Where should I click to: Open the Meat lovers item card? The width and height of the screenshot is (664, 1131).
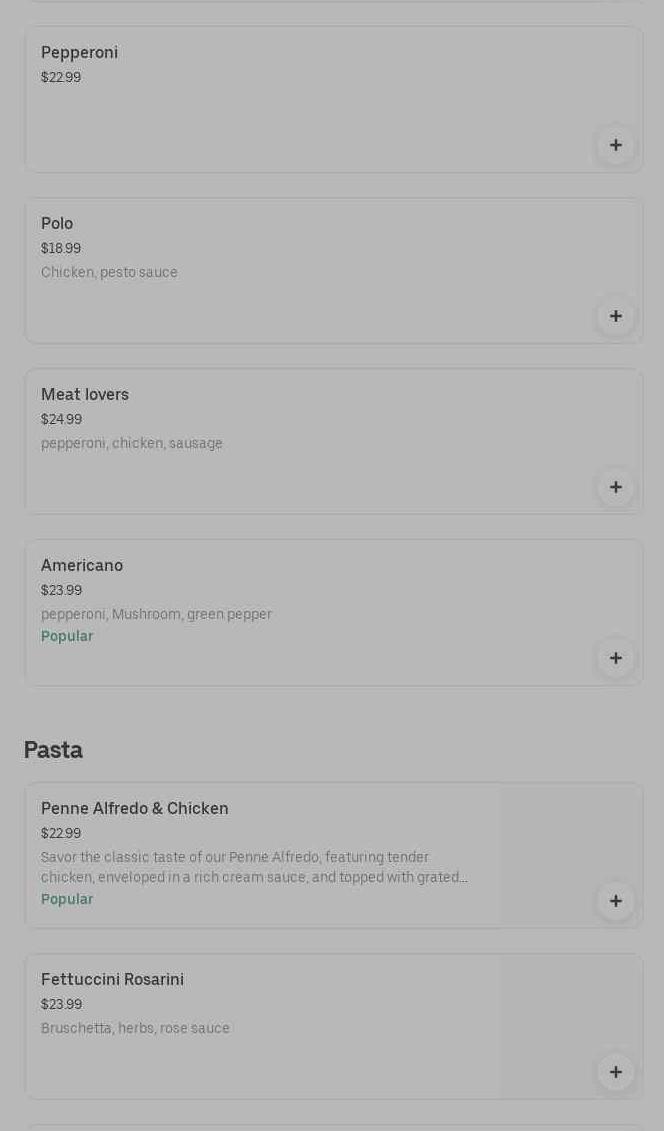[x=334, y=441]
